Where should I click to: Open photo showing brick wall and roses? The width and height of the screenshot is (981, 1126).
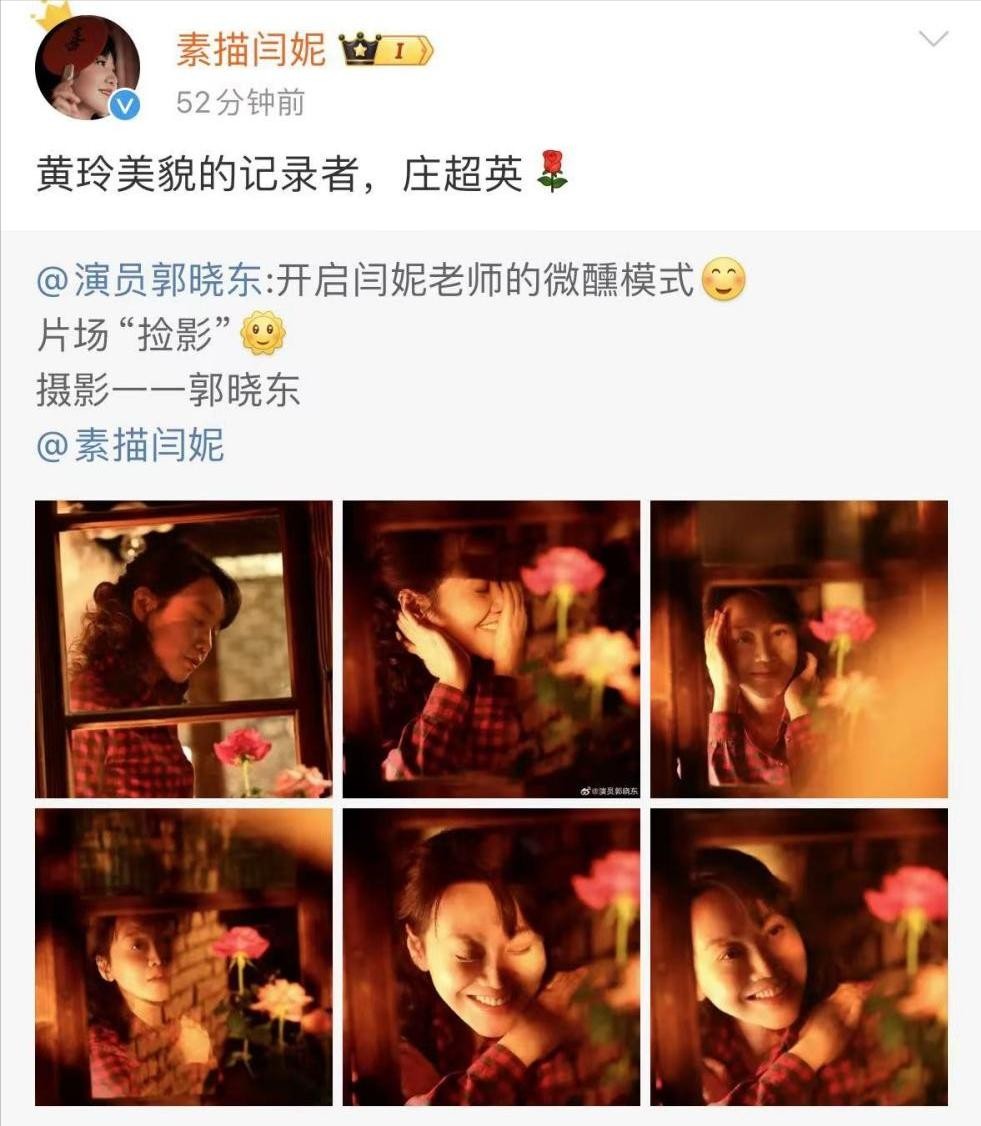pyautogui.click(x=184, y=956)
